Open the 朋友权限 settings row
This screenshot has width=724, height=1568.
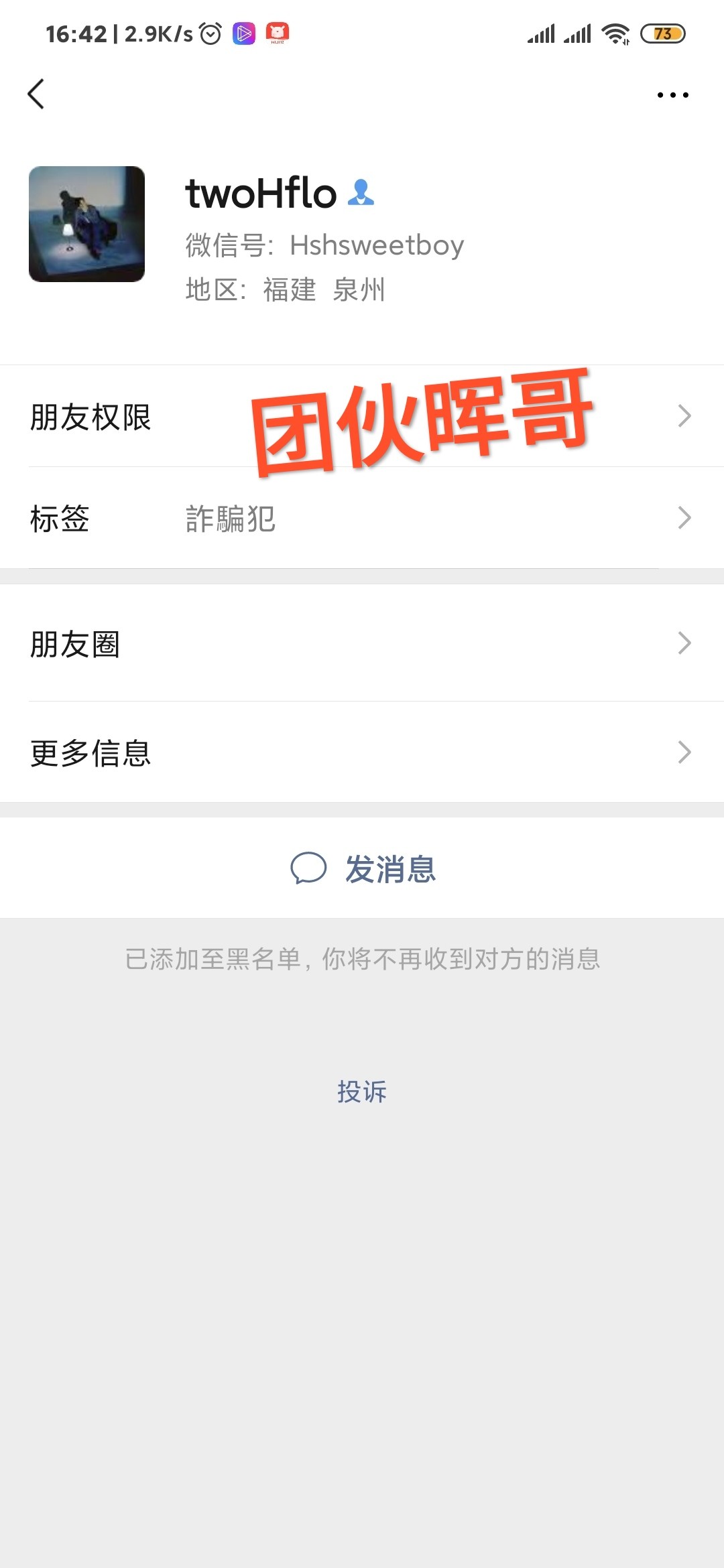[362, 416]
